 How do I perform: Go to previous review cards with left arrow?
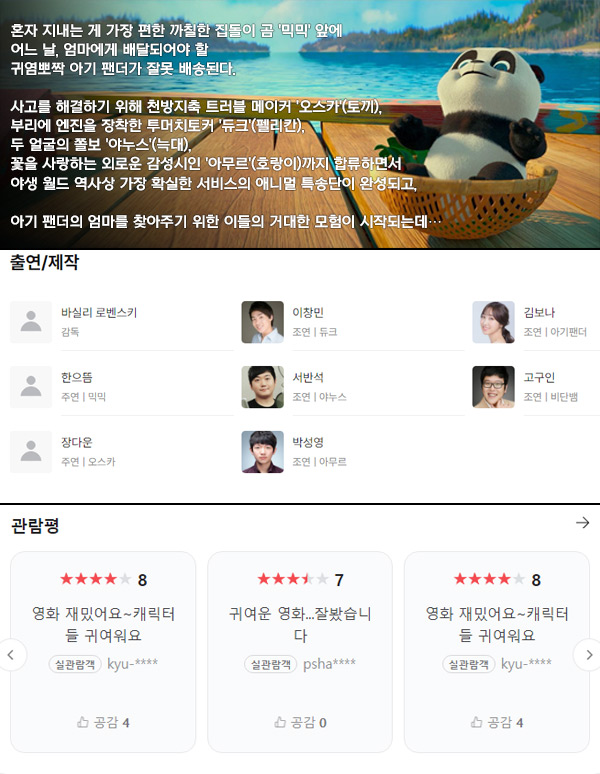(11, 655)
